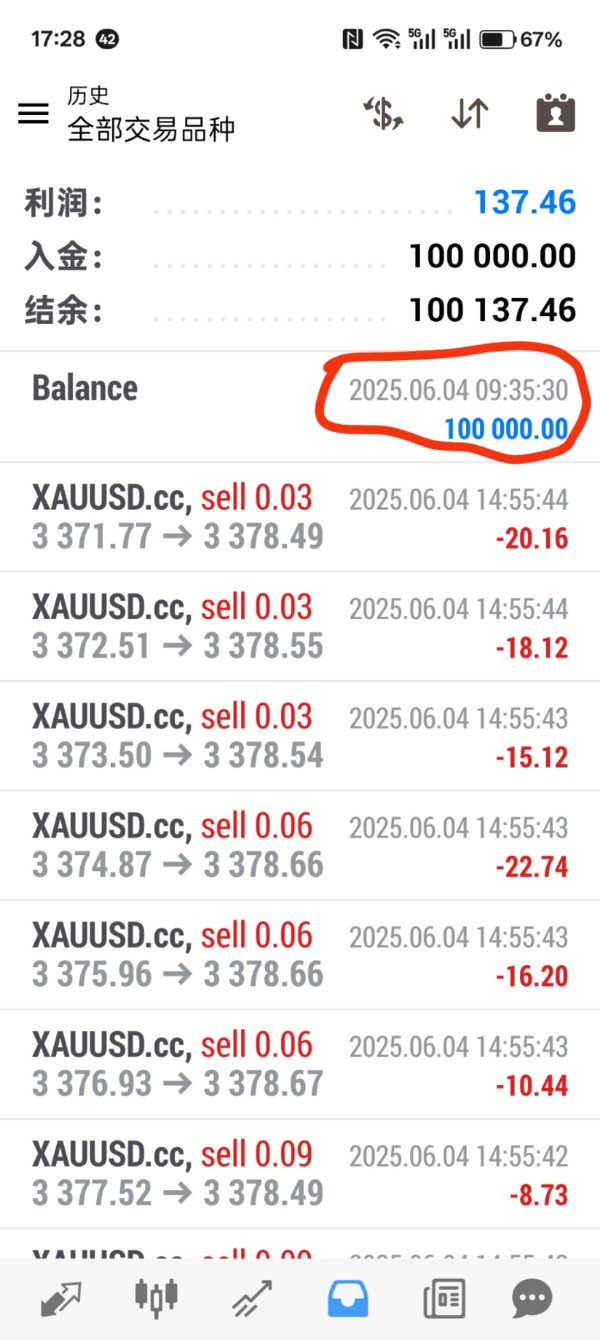Select the History inbox tab

[x=348, y=1299]
